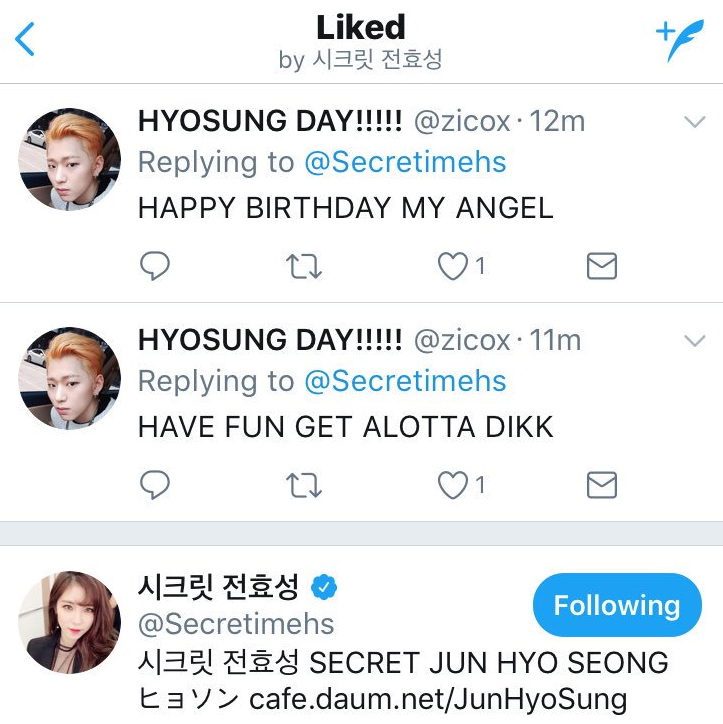Image resolution: width=723 pixels, height=724 pixels.
Task: Compose a new tweet with feather icon
Action: 679,40
